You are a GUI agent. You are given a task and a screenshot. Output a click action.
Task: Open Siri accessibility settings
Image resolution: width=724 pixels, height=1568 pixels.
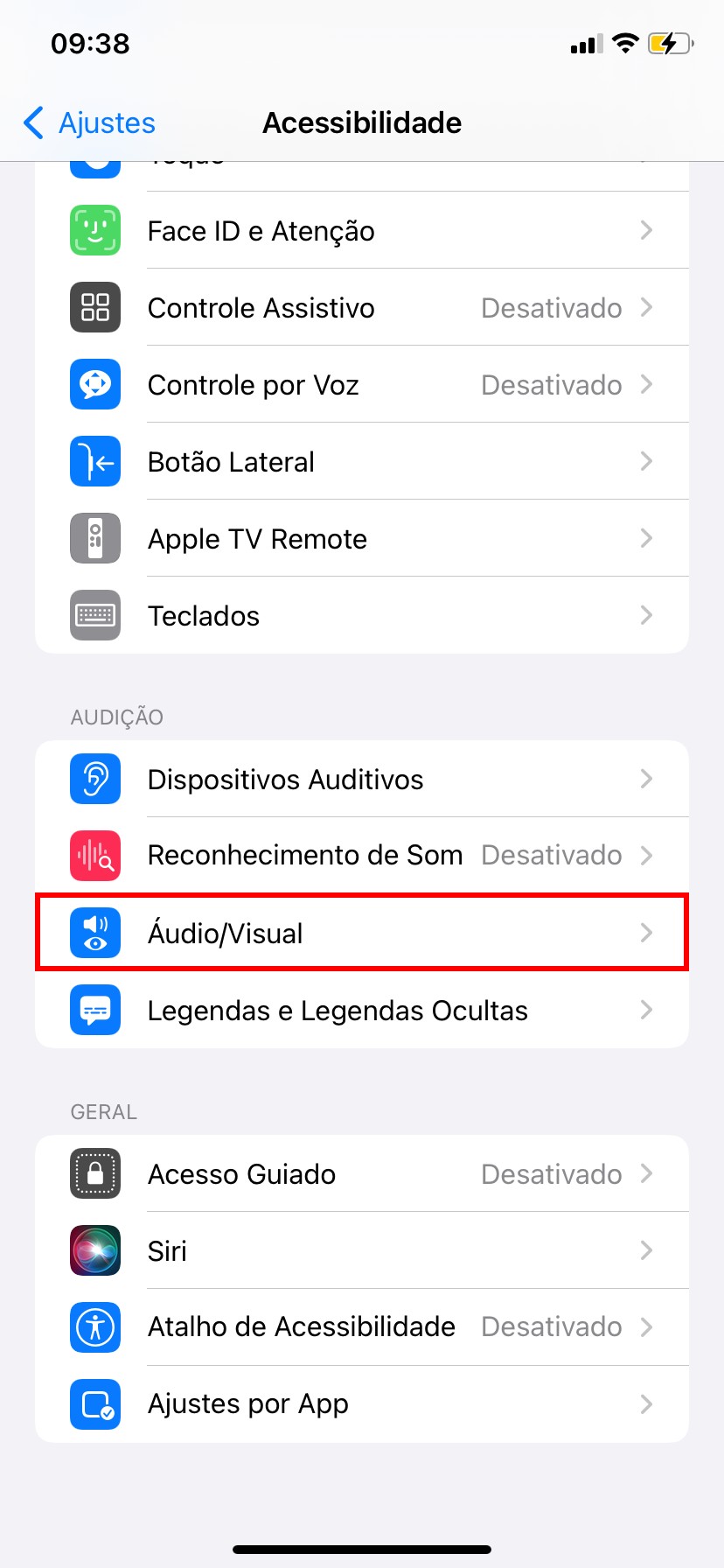362,1251
